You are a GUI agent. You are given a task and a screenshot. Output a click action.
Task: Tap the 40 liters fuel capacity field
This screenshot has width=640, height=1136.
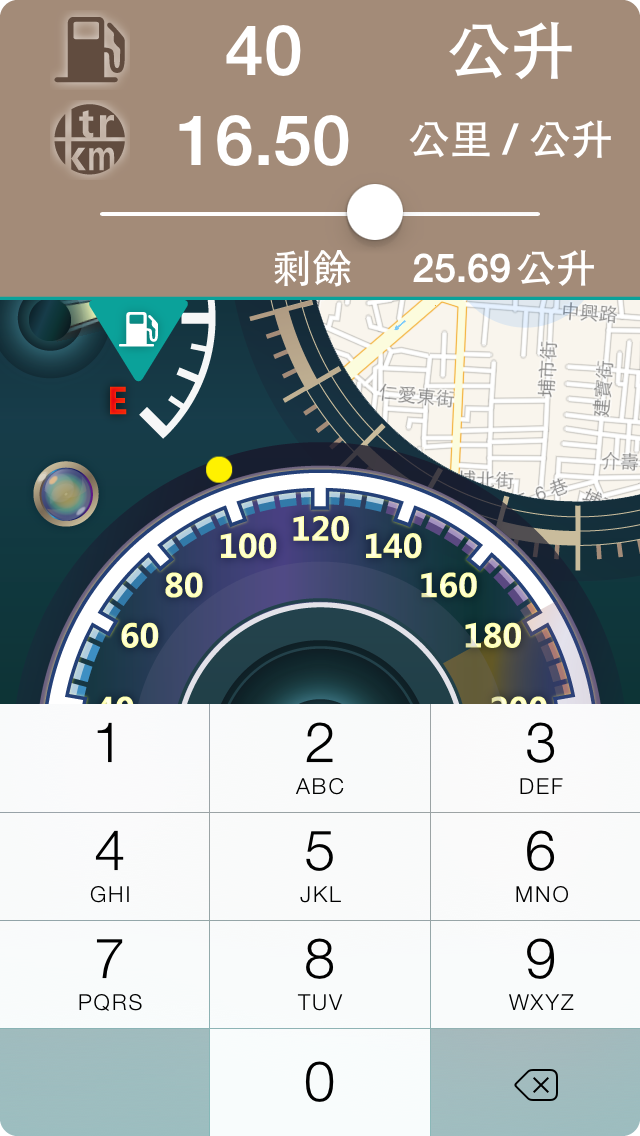(x=264, y=52)
